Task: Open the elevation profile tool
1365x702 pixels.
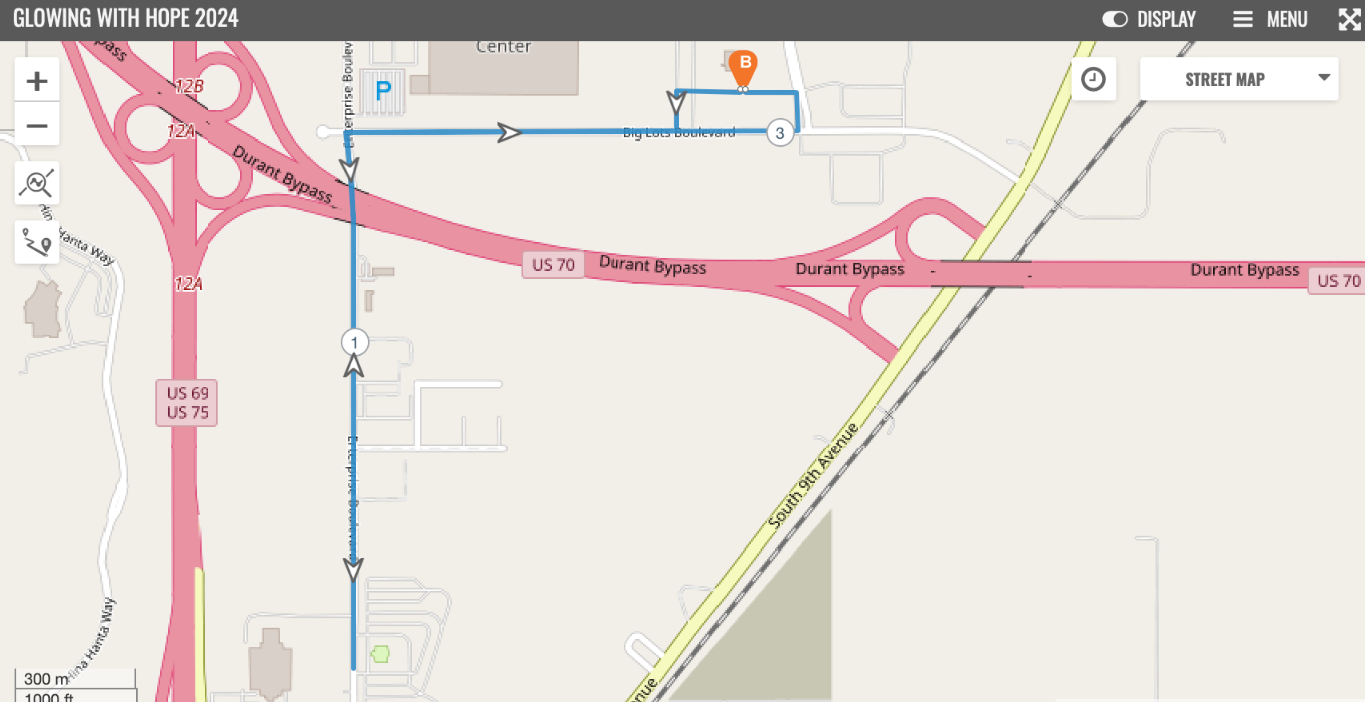Action: [x=37, y=183]
